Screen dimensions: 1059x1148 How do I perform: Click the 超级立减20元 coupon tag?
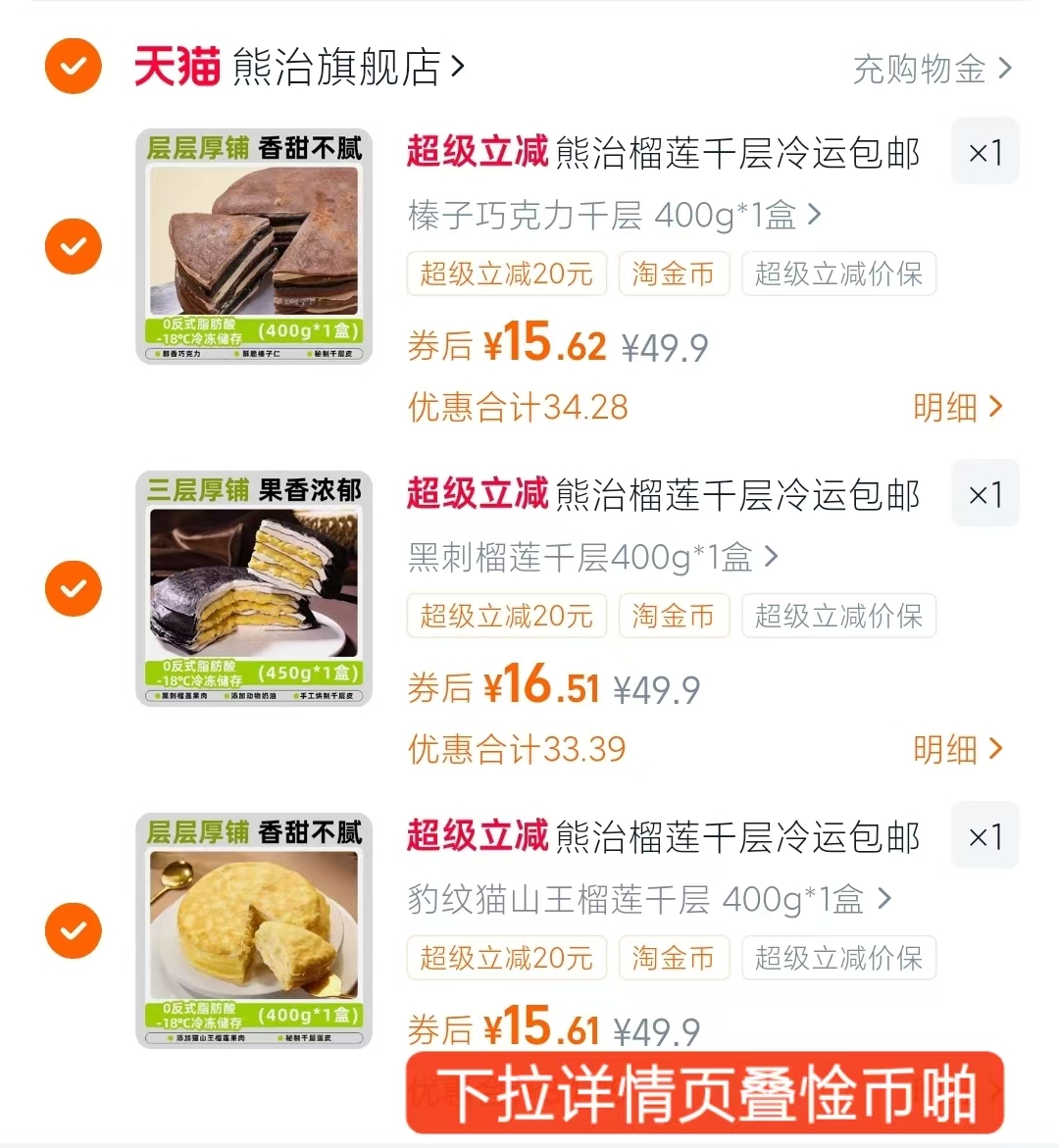506,275
